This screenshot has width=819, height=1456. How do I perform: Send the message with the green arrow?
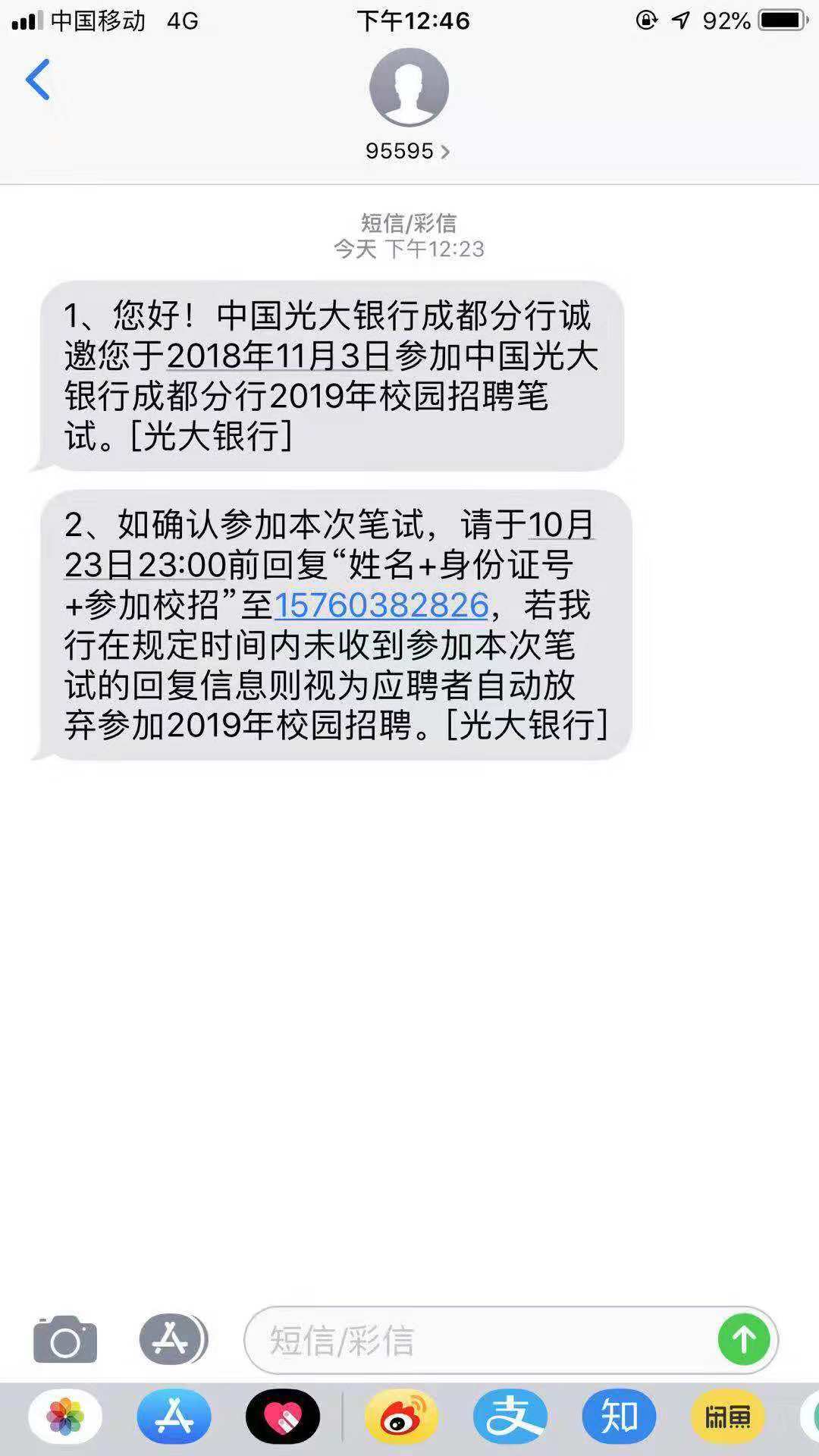click(x=743, y=1340)
